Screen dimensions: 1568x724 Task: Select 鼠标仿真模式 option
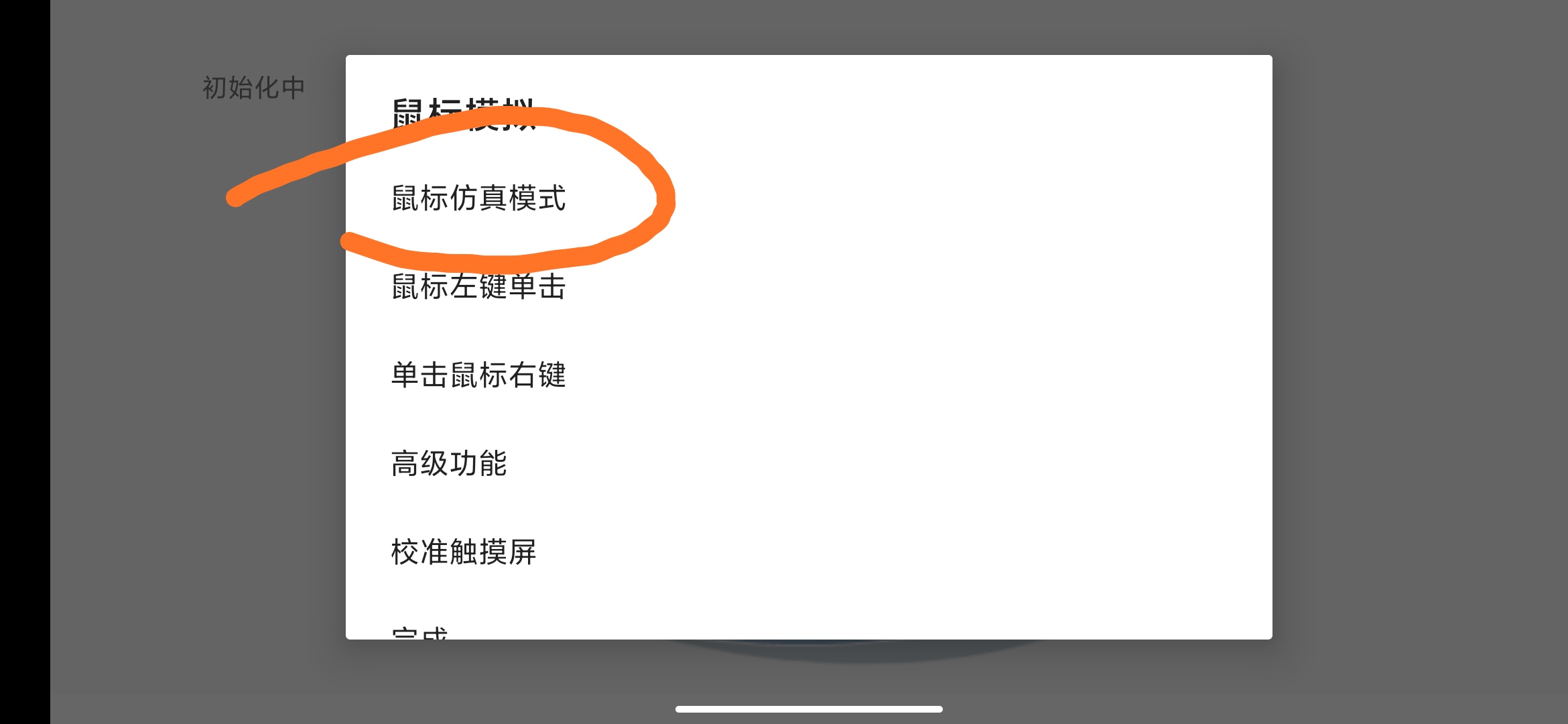[478, 198]
